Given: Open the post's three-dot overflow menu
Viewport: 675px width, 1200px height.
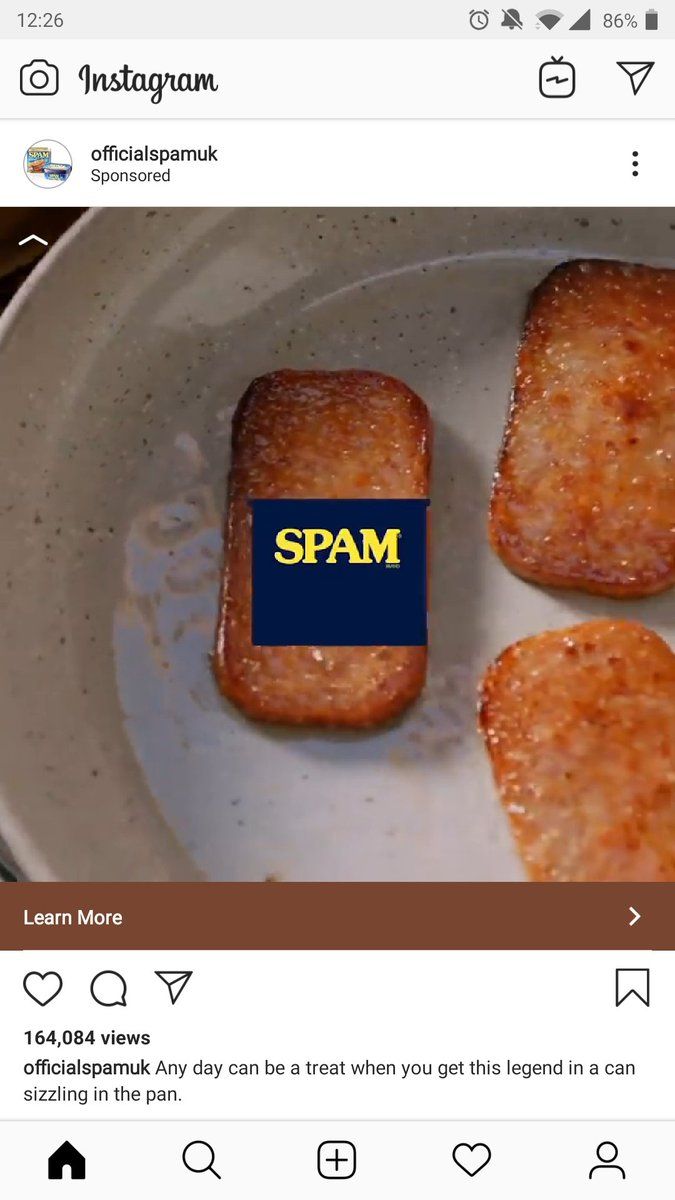Looking at the screenshot, I should [x=635, y=164].
